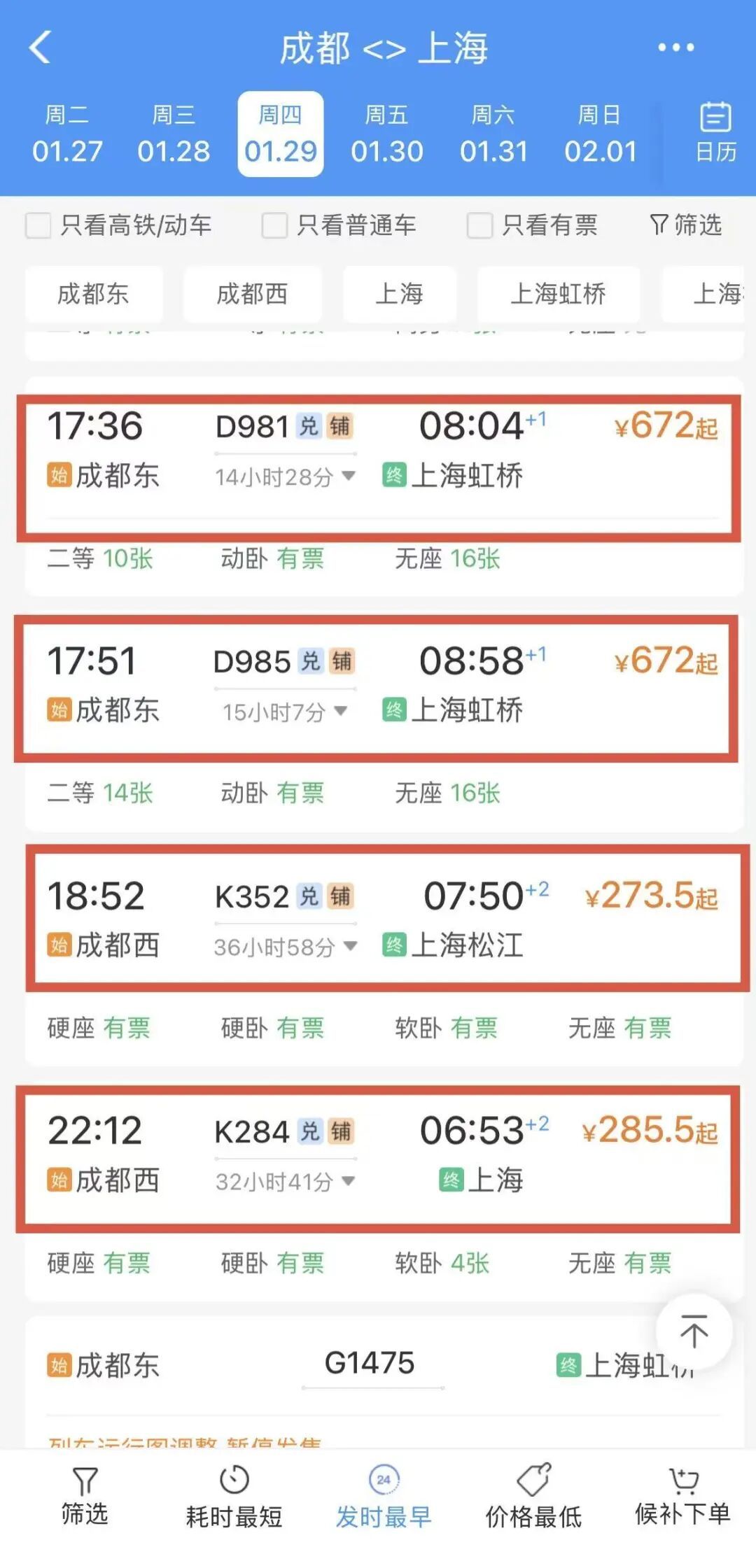Viewport: 756px width, 1568px height.
Task: Switch to 周五 01.30 date tab
Action: 389,133
